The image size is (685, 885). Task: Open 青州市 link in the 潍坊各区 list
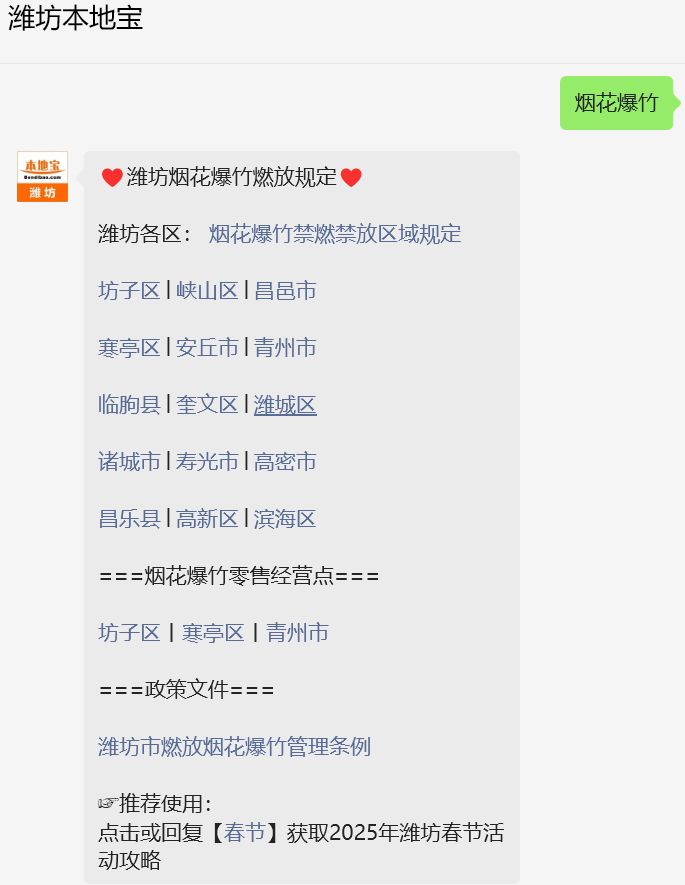[x=285, y=348]
